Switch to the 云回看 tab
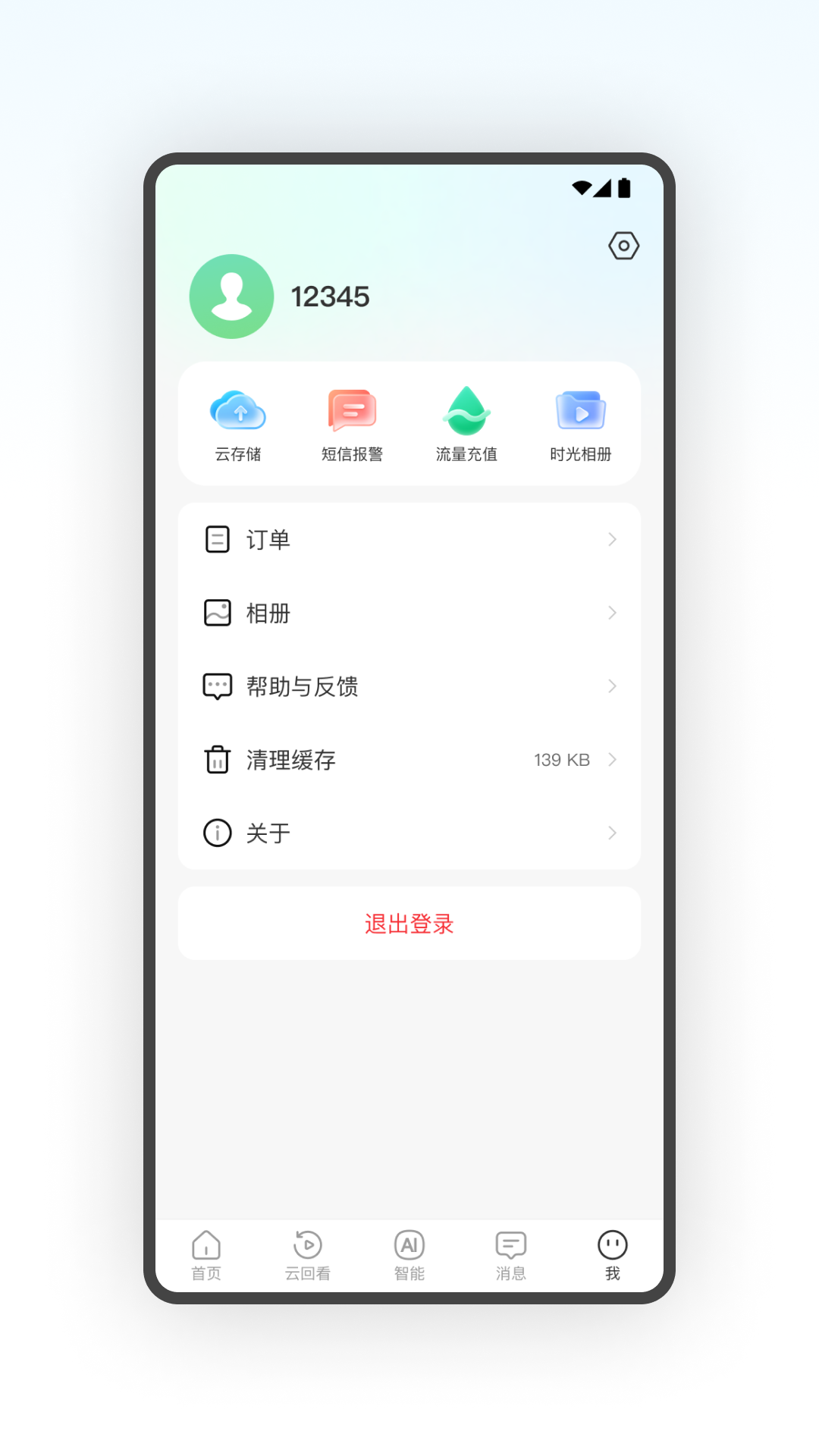This screenshot has width=819, height=1456. click(x=308, y=1256)
